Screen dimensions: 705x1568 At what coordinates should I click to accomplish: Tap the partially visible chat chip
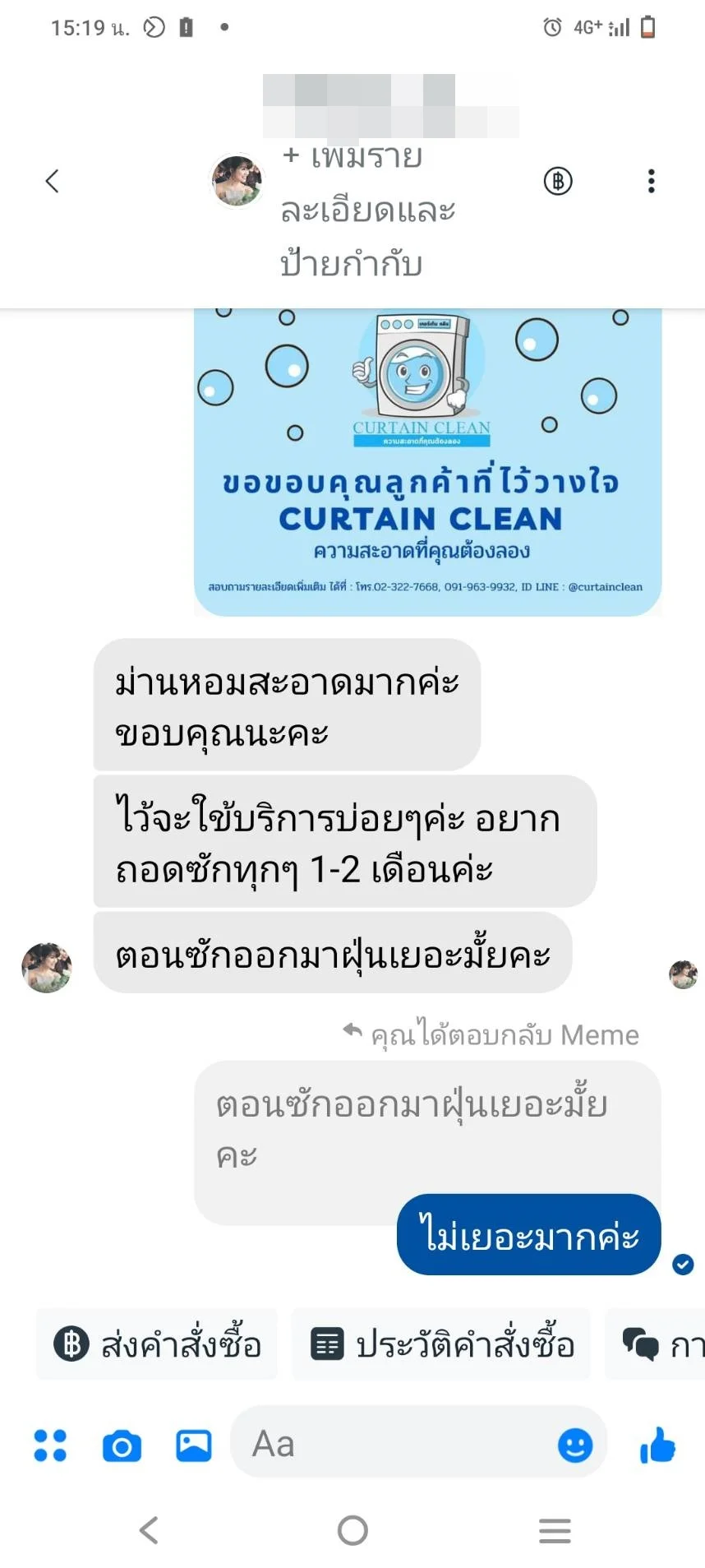coord(655,1344)
